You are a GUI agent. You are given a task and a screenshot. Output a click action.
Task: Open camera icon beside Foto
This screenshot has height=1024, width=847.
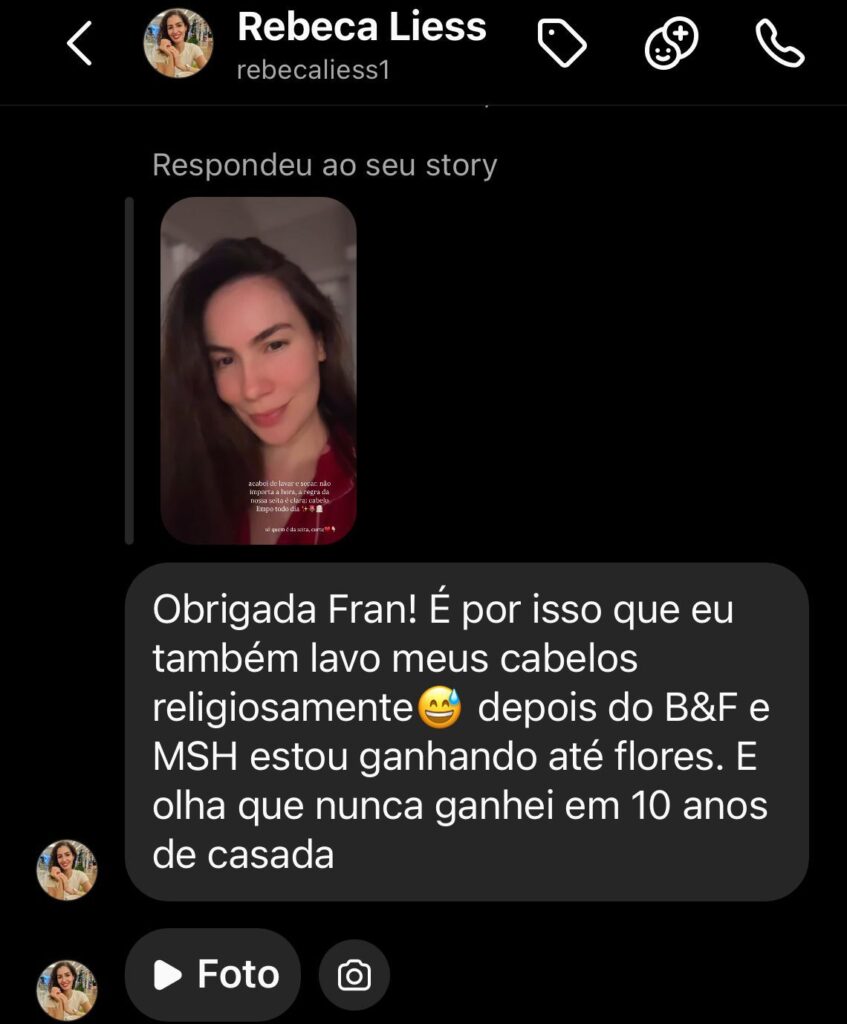(354, 975)
